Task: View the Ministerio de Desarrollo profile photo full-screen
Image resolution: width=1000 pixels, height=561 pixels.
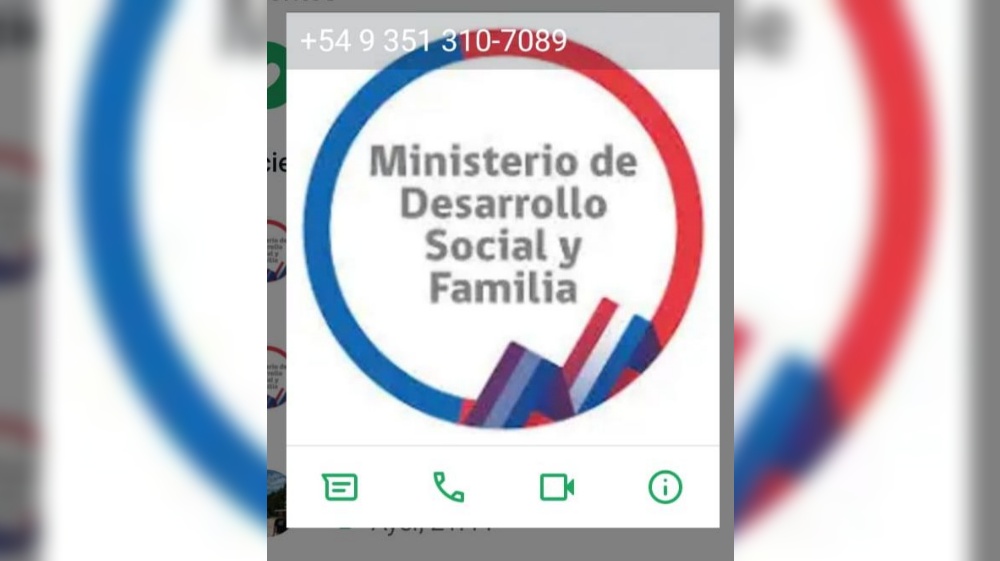Action: point(502,240)
